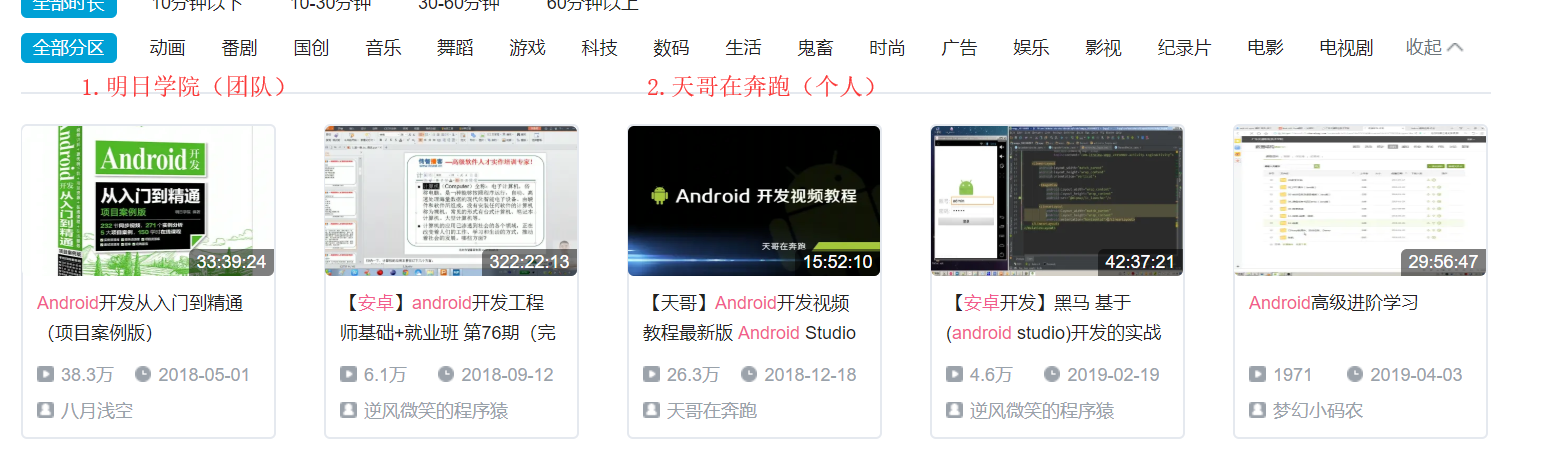Open uploader 天哥在奔跑's profile
The height and width of the screenshot is (463, 1548).
[x=711, y=410]
